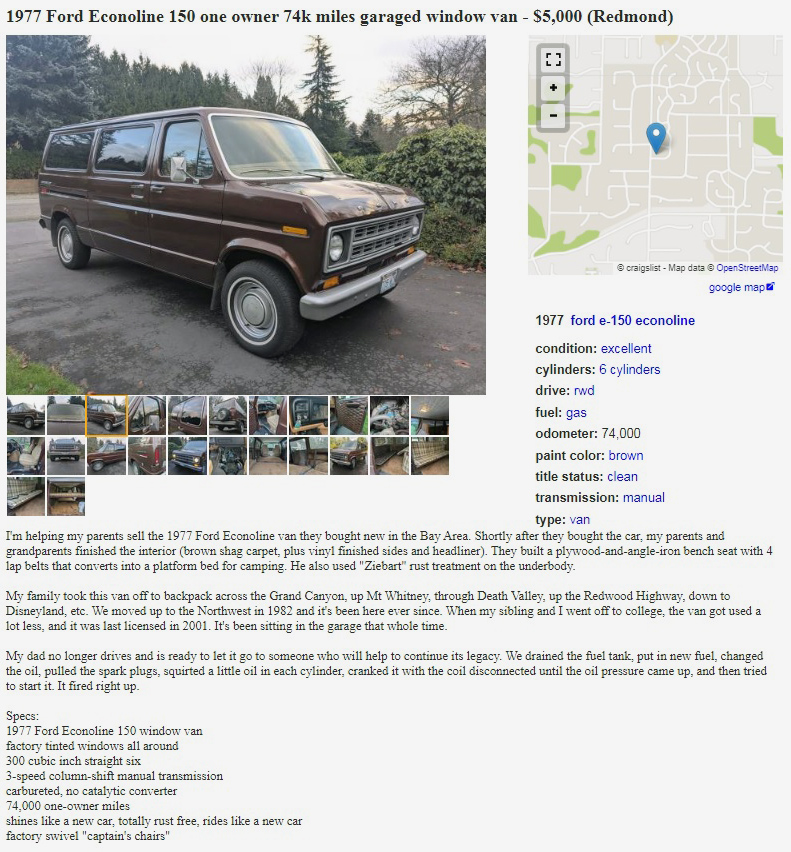This screenshot has width=791, height=852.
Task: Zoom in on the map
Action: 553,88
